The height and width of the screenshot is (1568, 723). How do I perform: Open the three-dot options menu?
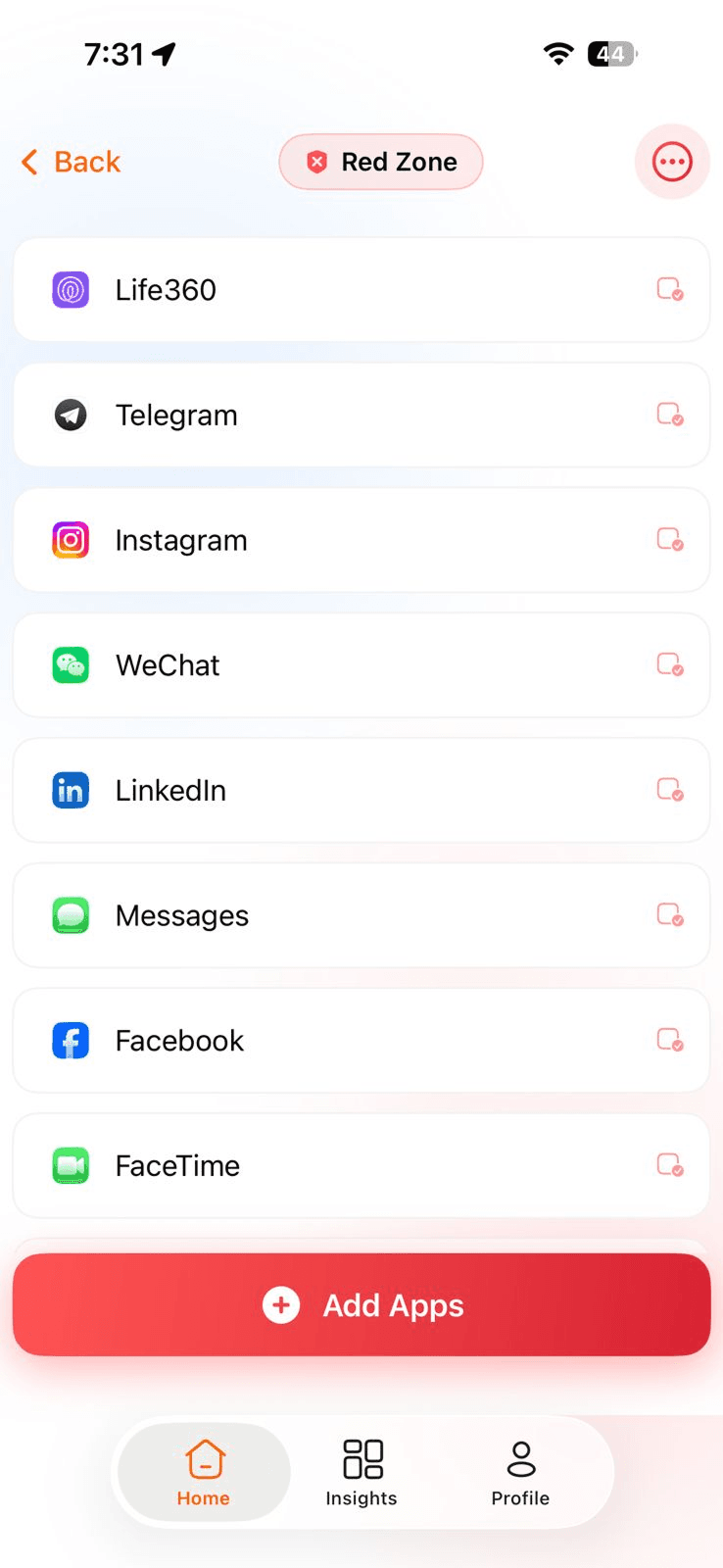(x=672, y=162)
